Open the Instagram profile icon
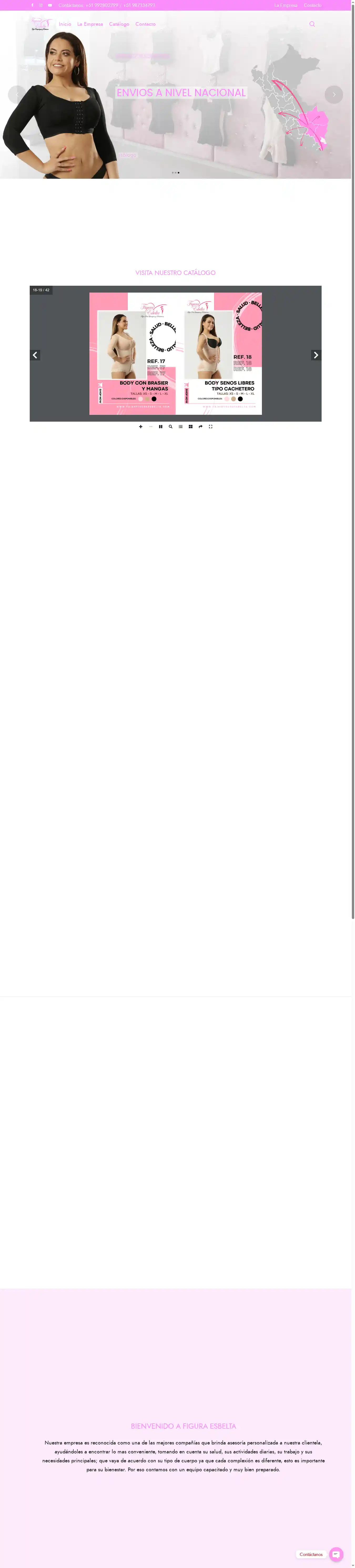 click(41, 6)
